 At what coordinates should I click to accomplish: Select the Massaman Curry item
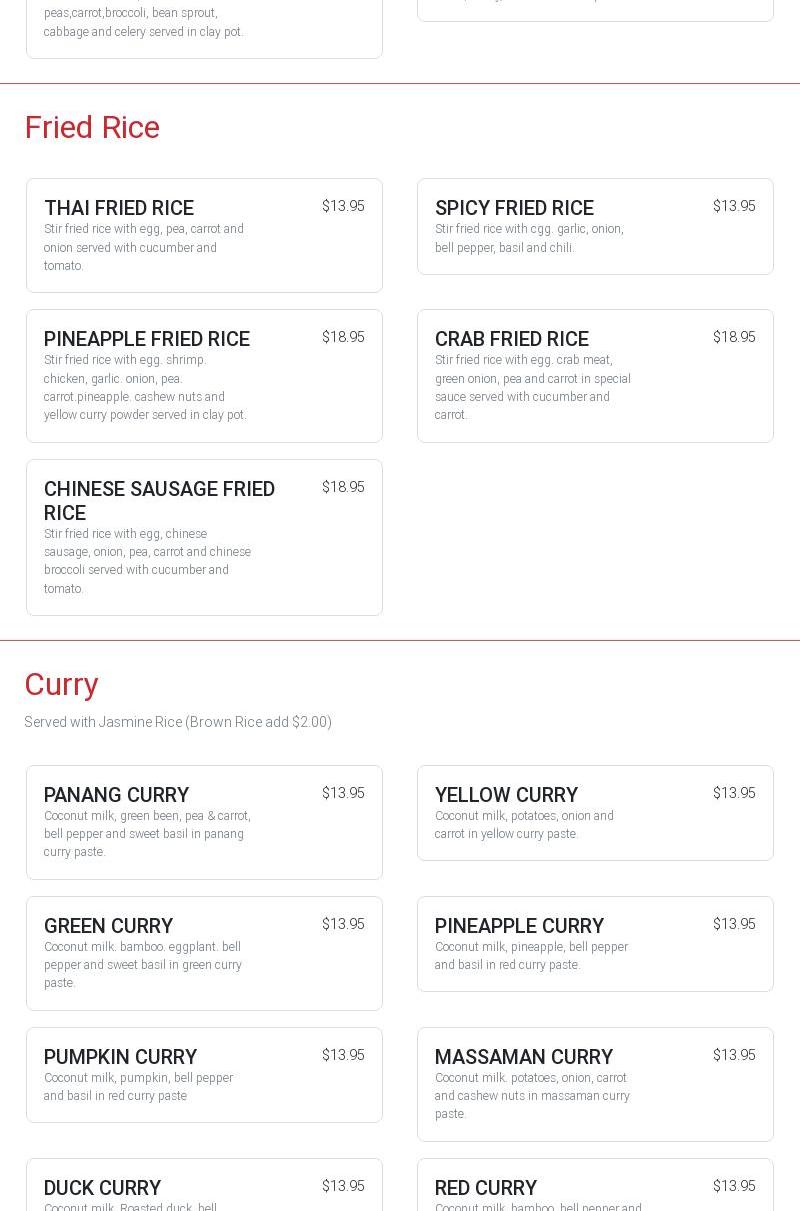coord(595,1084)
